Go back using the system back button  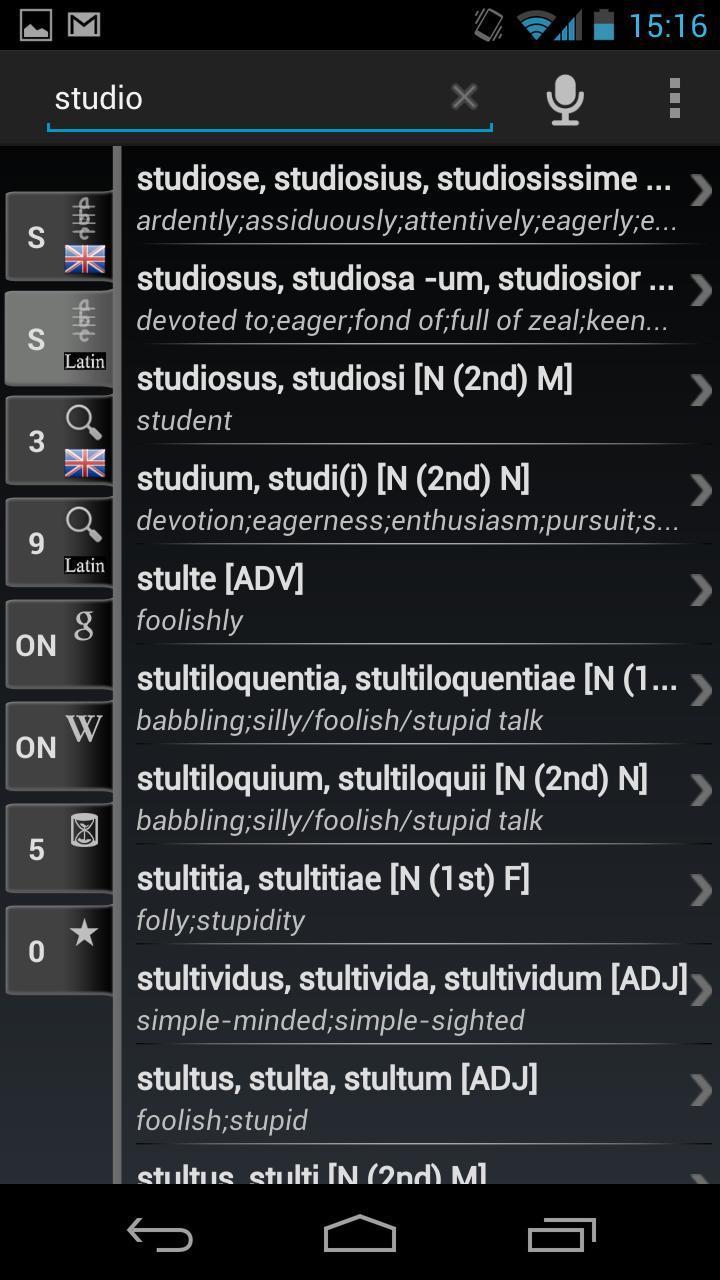click(160, 1235)
